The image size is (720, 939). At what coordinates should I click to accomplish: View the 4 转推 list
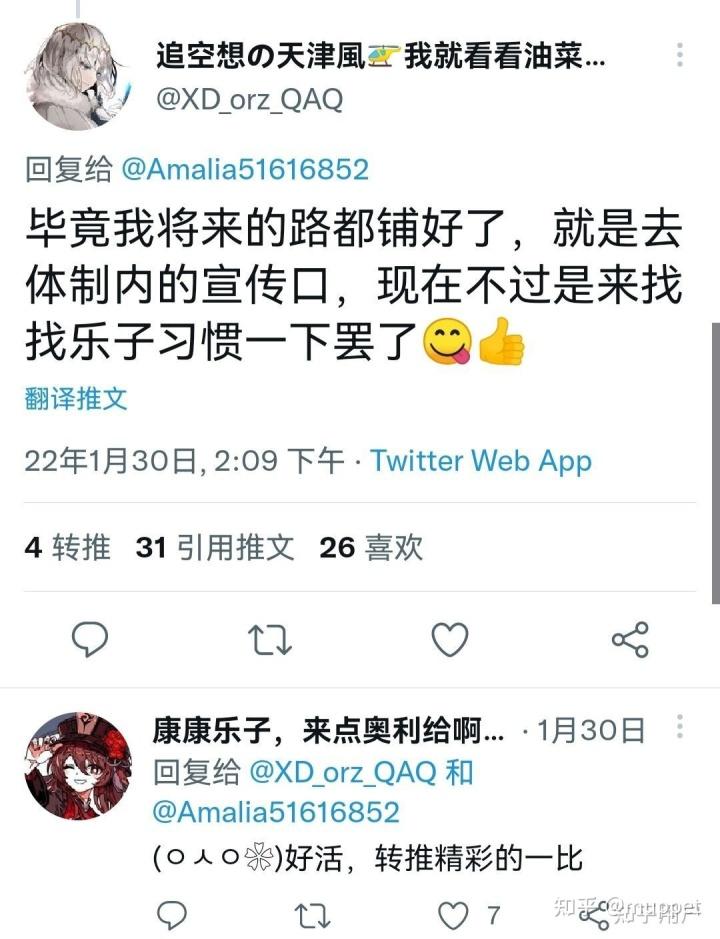coord(67,547)
